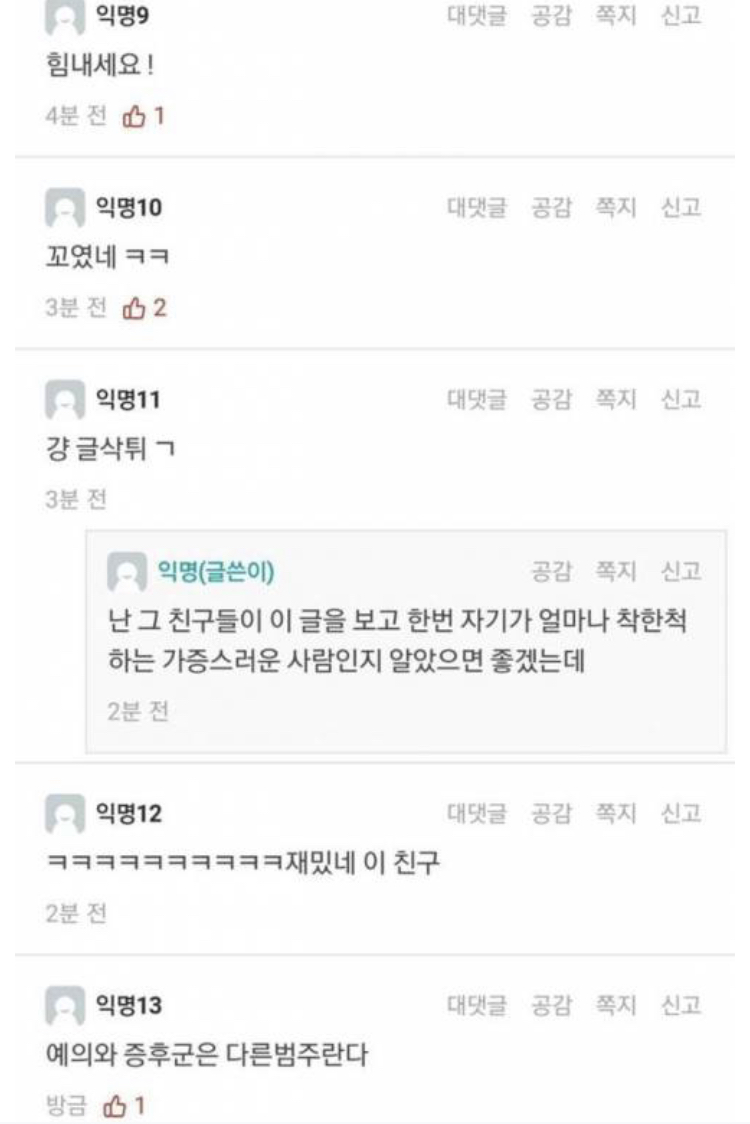This screenshot has height=1124, width=750.
Task: Send 쪽지 to 익명11
Action: (x=616, y=400)
